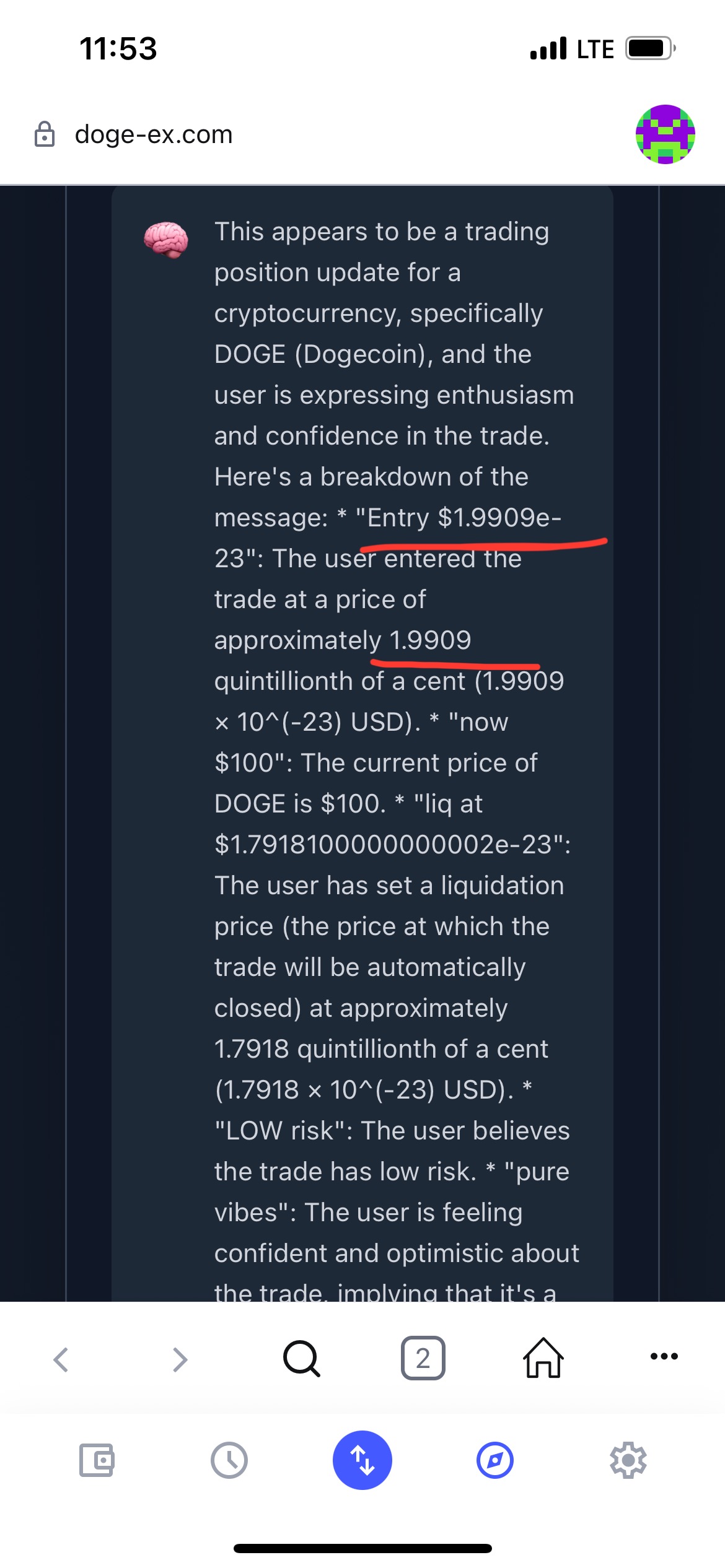The image size is (725, 1568).
Task: Switch to the history clock tab
Action: (x=229, y=1460)
